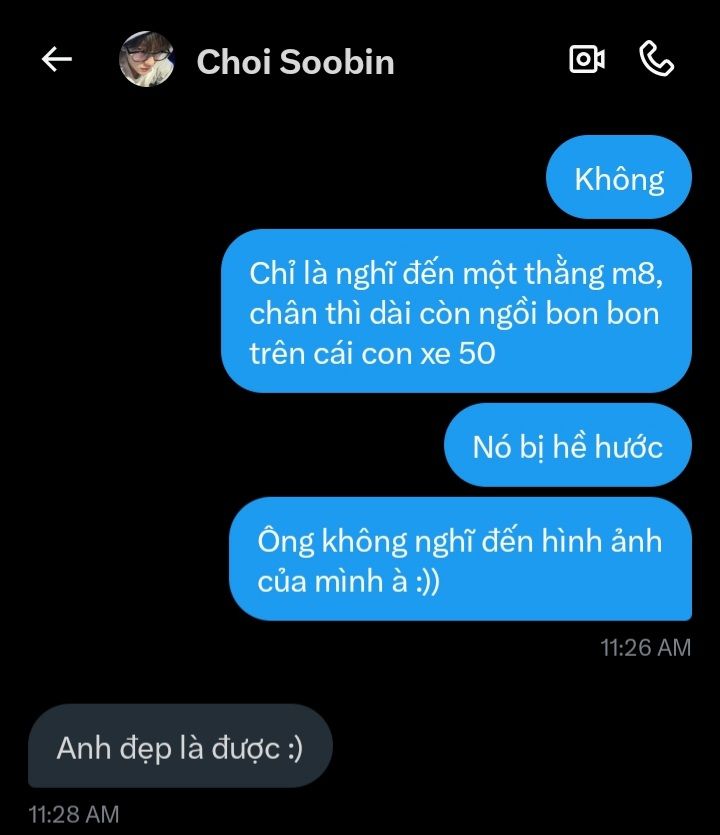This screenshot has width=720, height=835.
Task: Start a video call with Choi Soobin
Action: pos(587,60)
